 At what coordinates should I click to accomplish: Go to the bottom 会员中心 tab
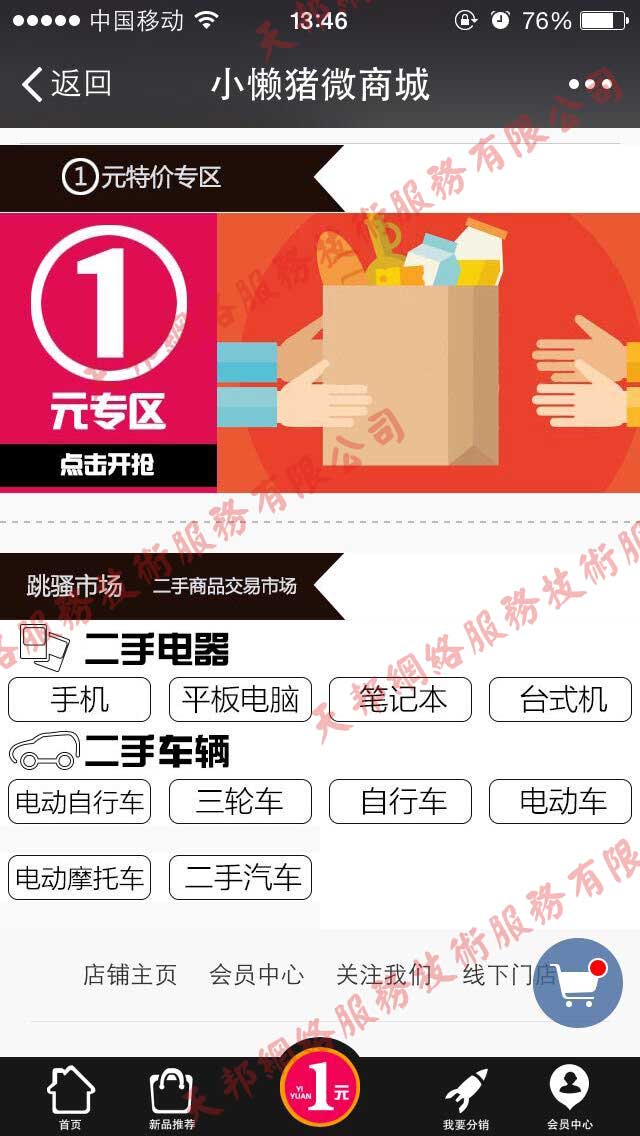(x=570, y=1097)
